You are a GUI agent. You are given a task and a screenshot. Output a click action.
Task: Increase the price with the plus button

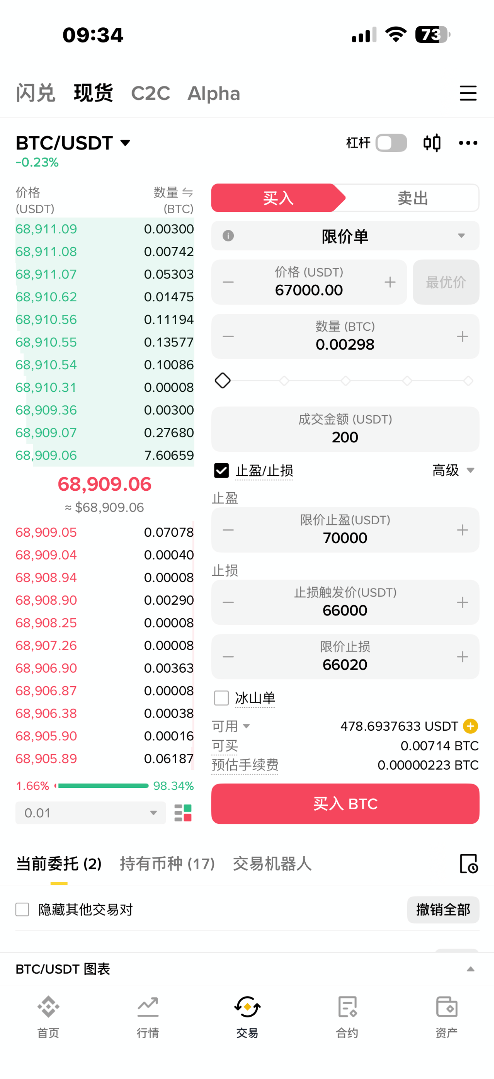click(x=390, y=282)
